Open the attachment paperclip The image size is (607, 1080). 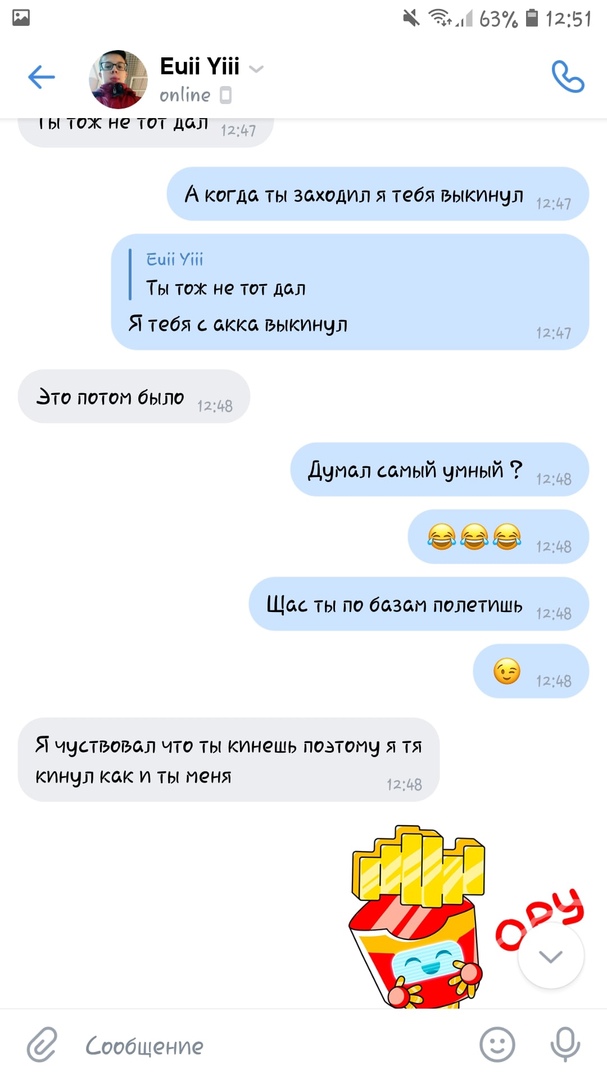pos(40,1045)
